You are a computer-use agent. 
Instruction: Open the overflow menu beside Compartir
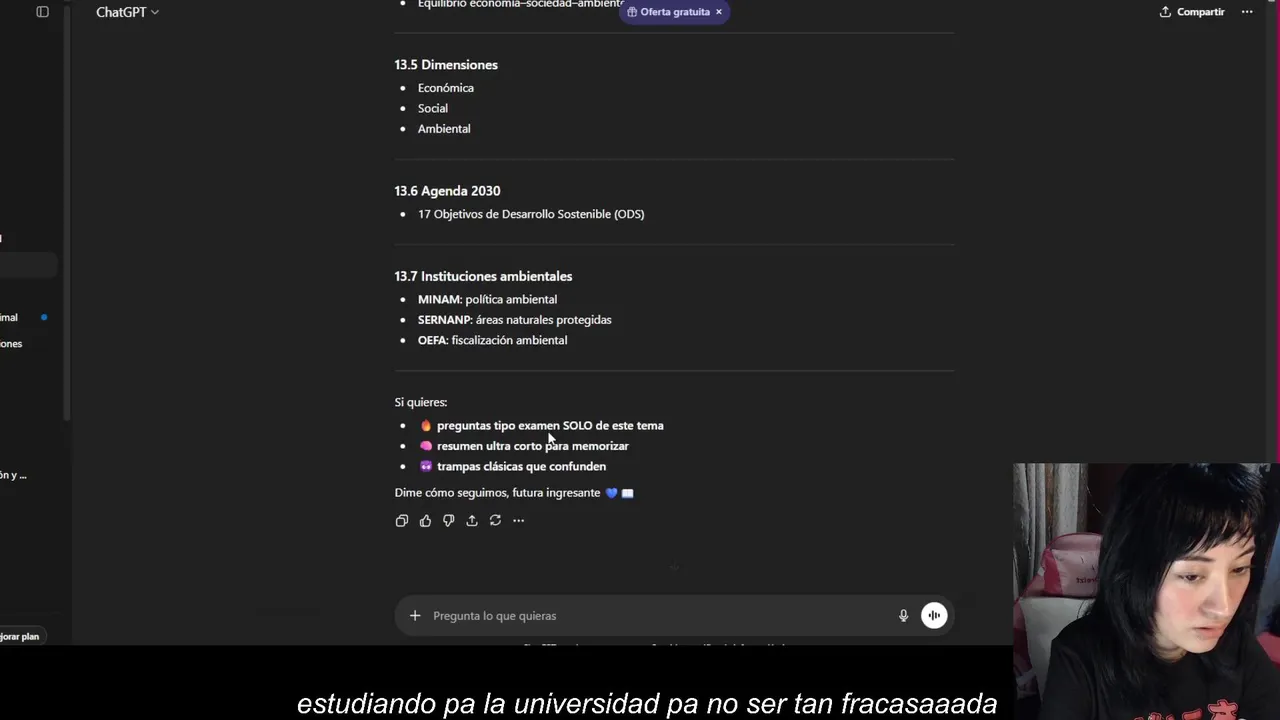tap(1247, 12)
